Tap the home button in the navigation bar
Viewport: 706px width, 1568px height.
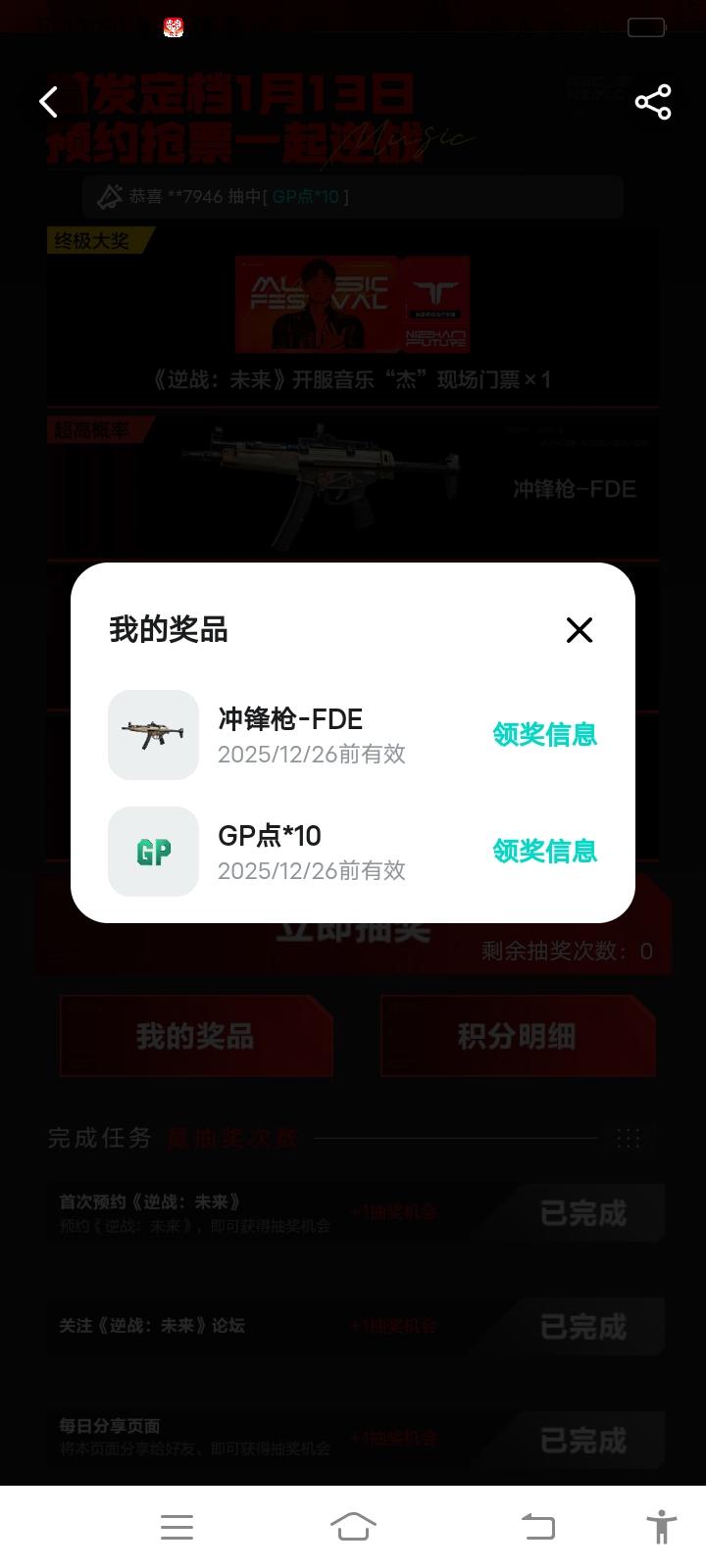click(353, 1526)
